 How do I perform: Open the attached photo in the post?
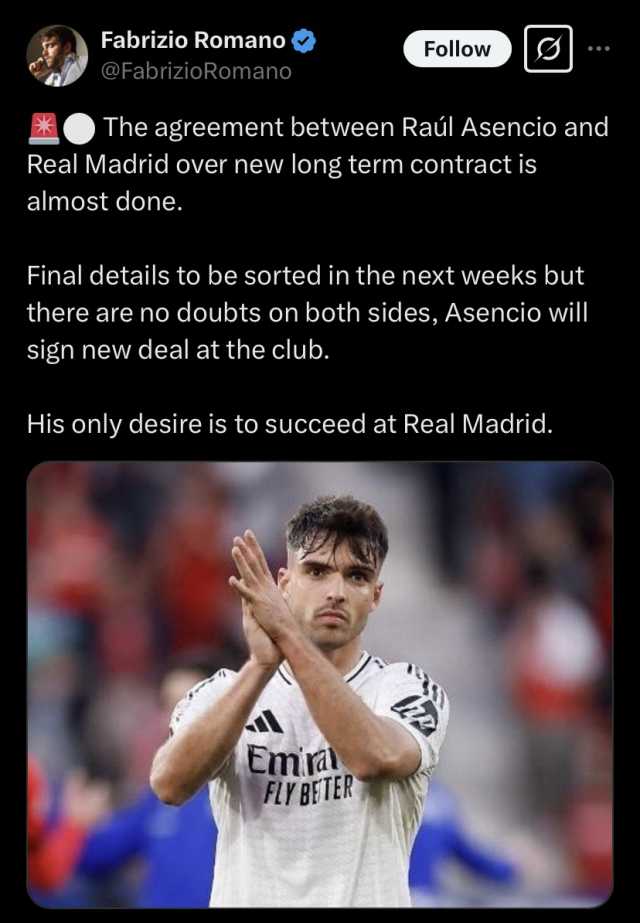[319, 684]
